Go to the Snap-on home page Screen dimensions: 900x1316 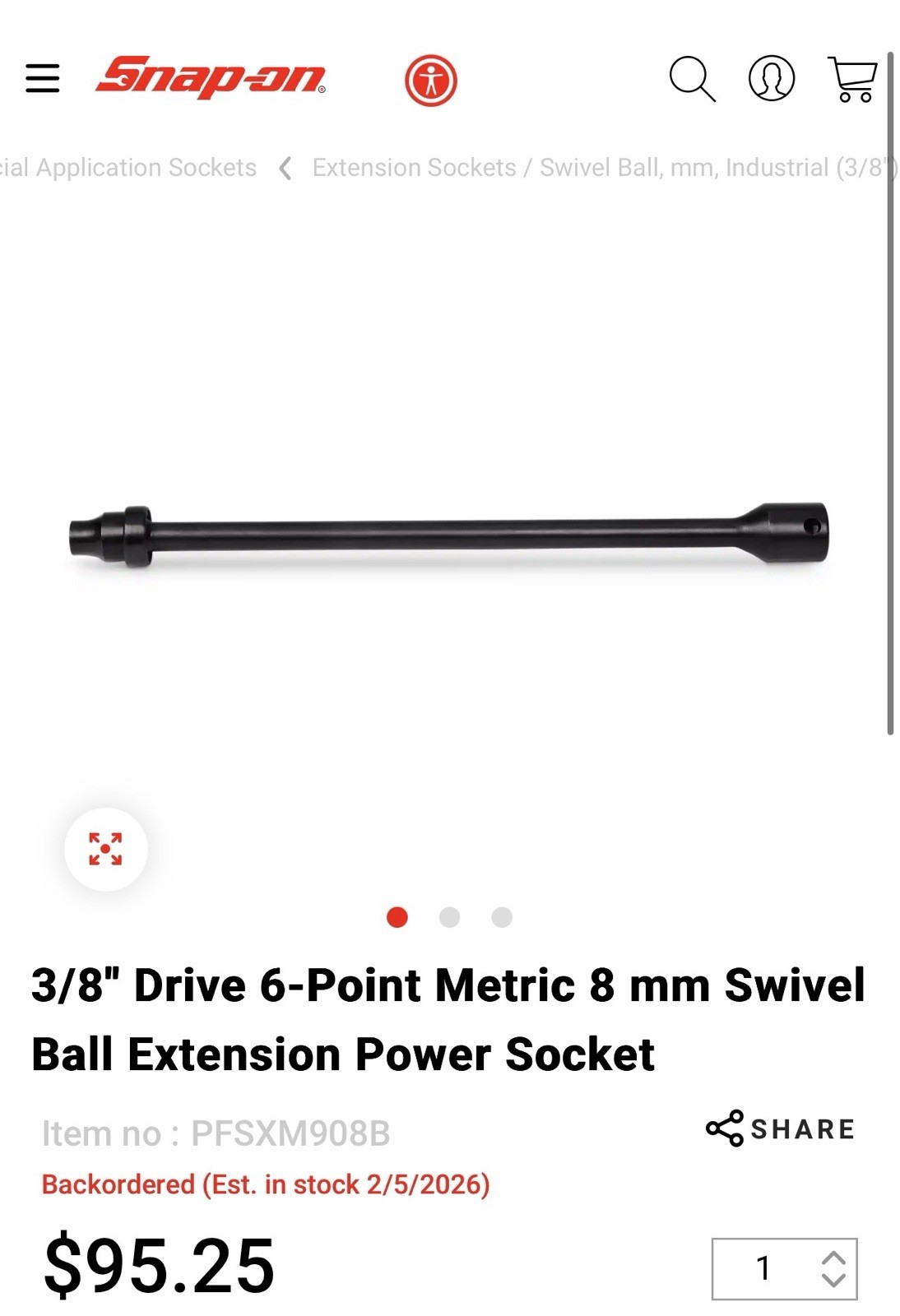click(x=211, y=77)
